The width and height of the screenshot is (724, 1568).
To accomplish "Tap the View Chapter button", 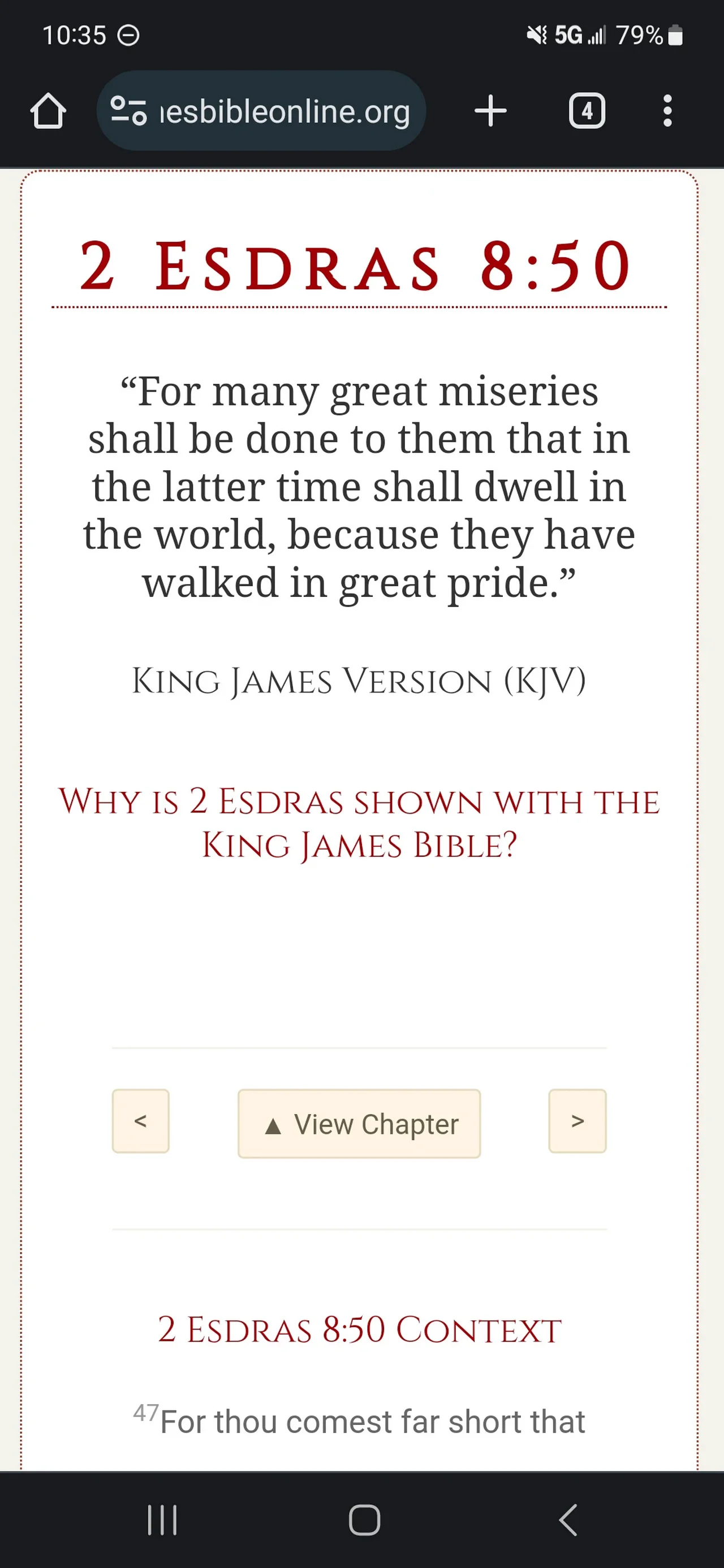I will click(359, 1124).
